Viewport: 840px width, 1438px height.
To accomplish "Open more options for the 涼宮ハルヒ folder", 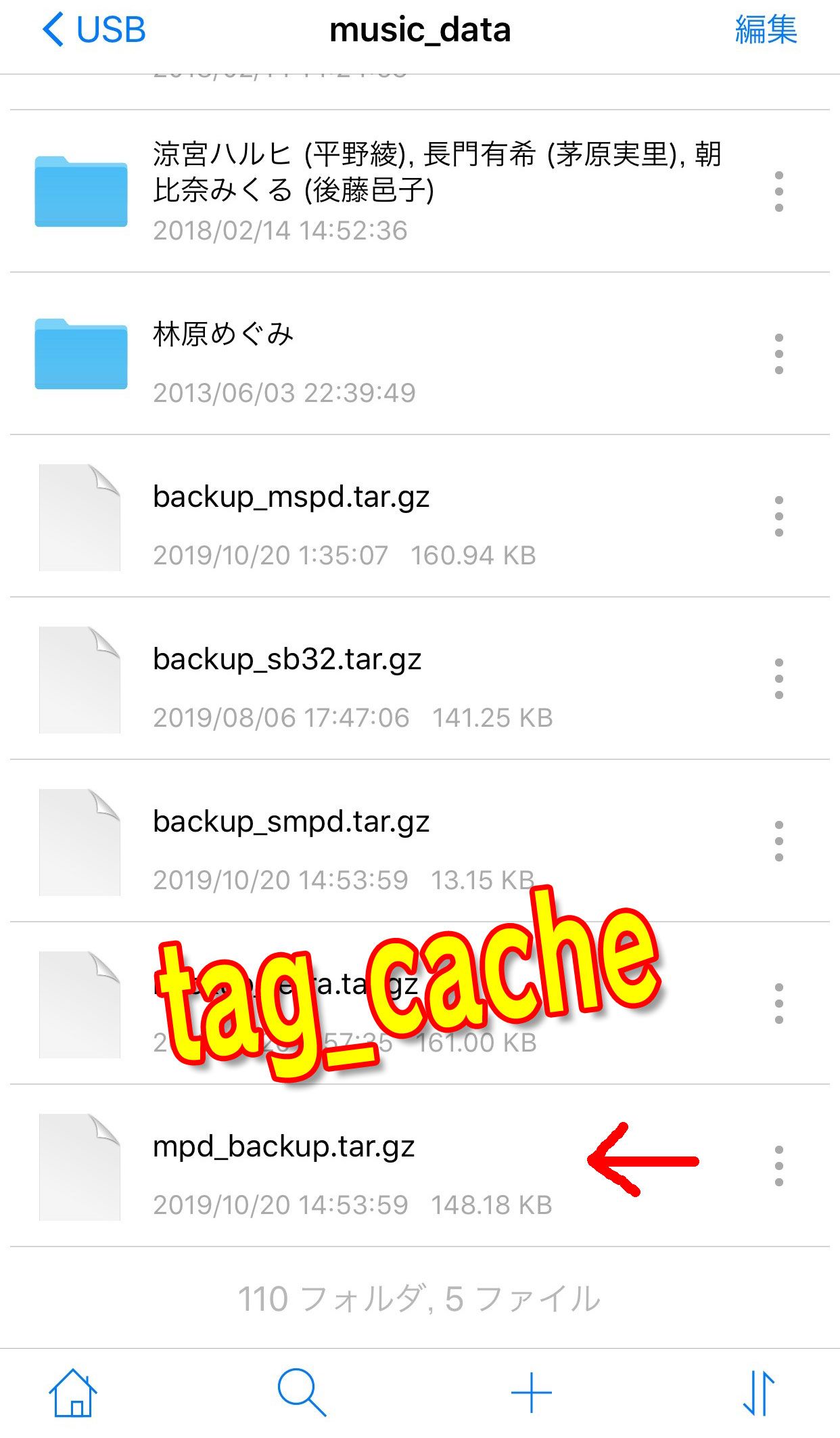I will (x=778, y=191).
